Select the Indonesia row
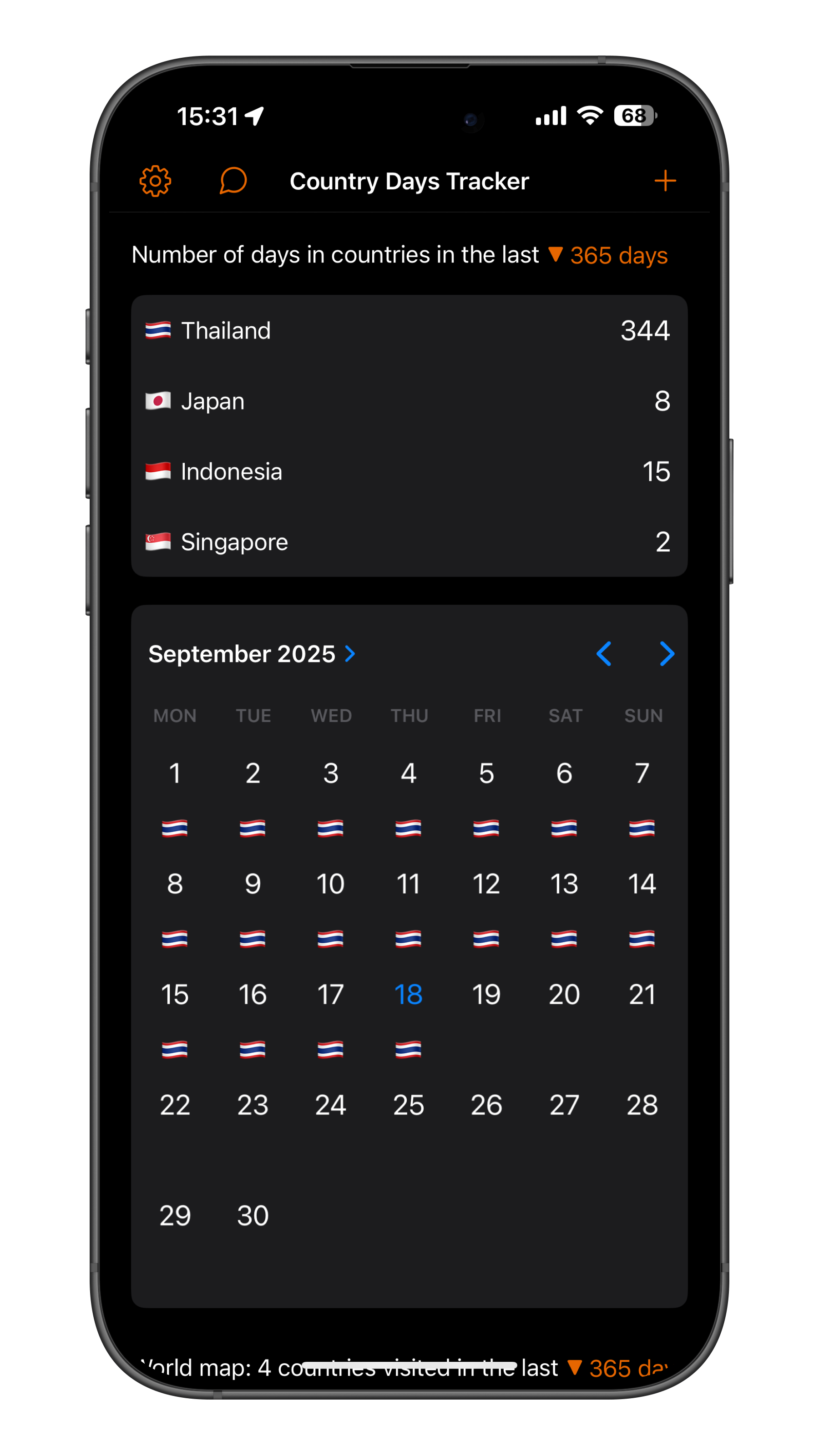 click(x=409, y=471)
